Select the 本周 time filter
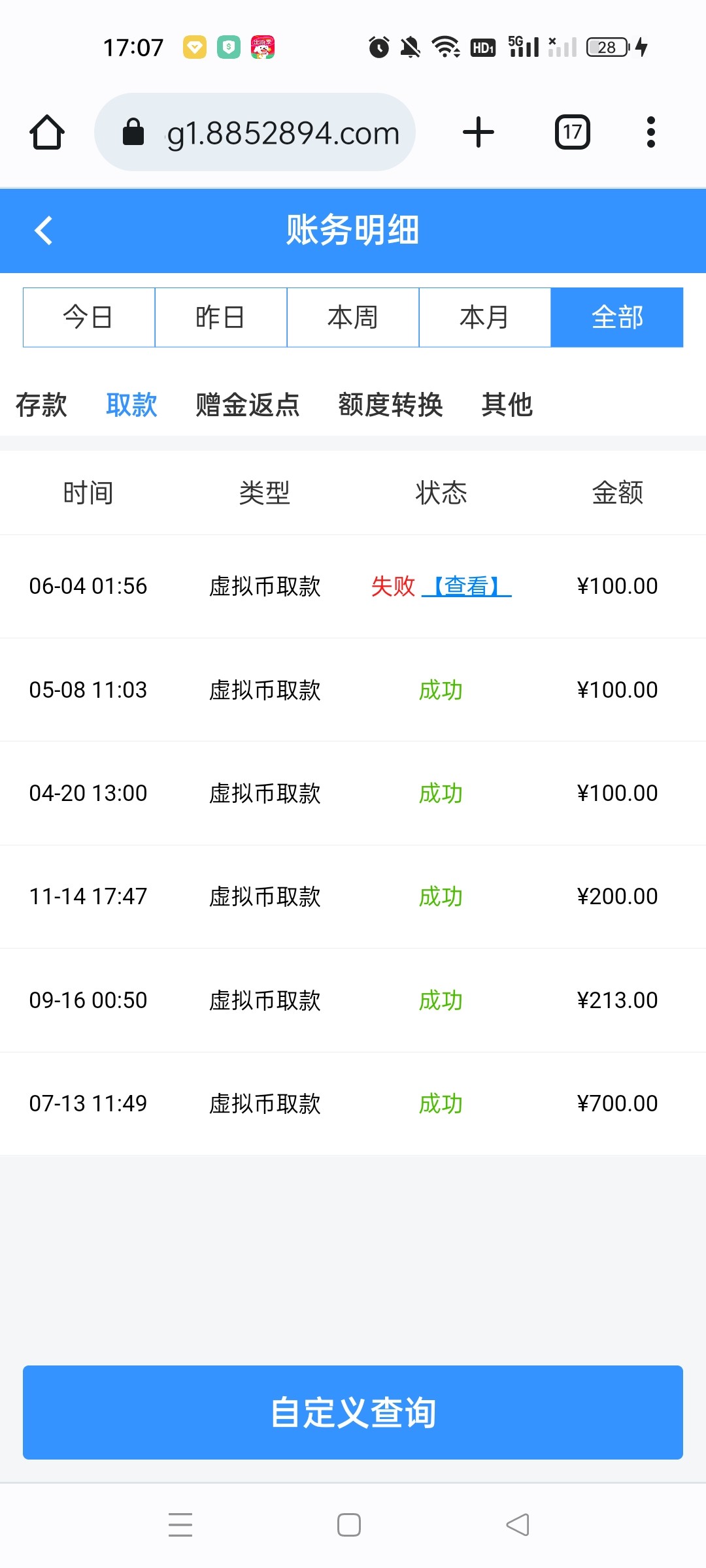The width and height of the screenshot is (706, 1568). tap(353, 318)
